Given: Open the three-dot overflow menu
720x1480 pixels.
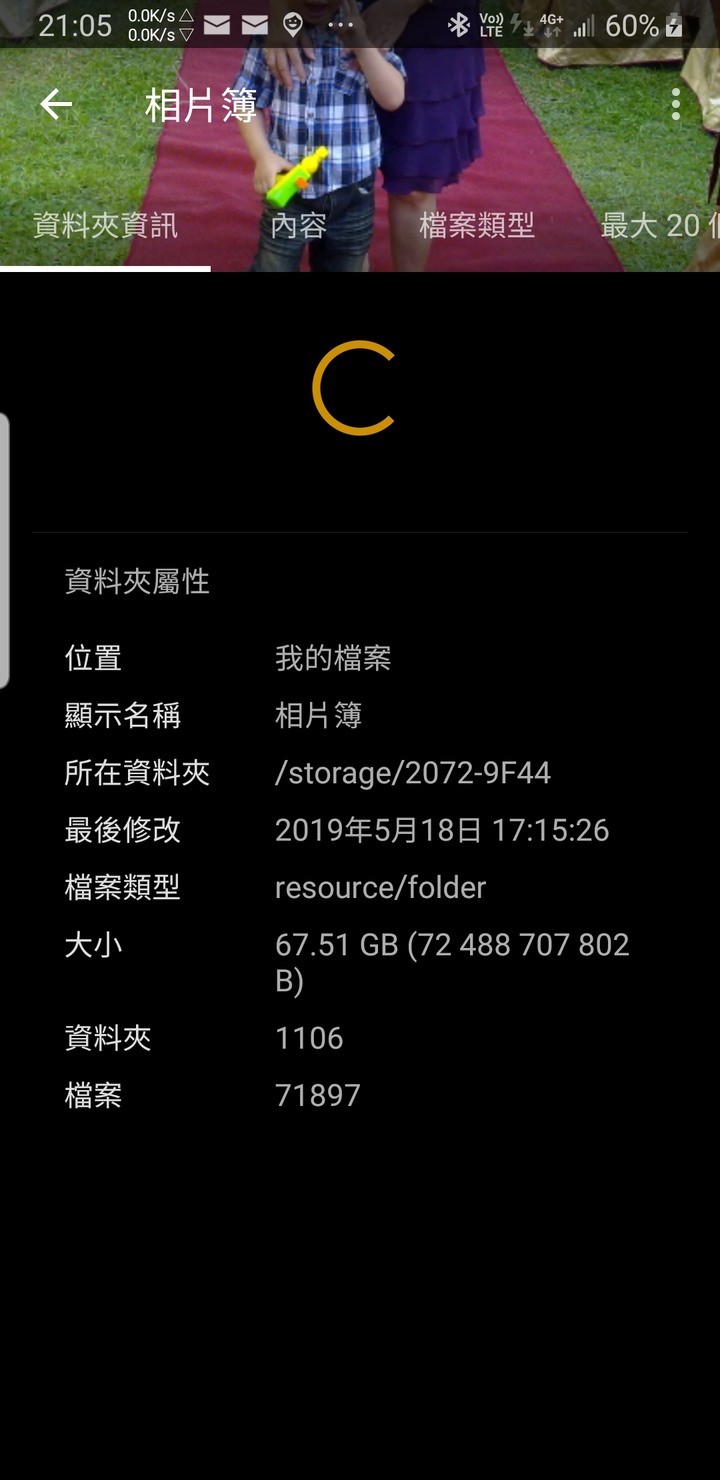Looking at the screenshot, I should [x=676, y=104].
